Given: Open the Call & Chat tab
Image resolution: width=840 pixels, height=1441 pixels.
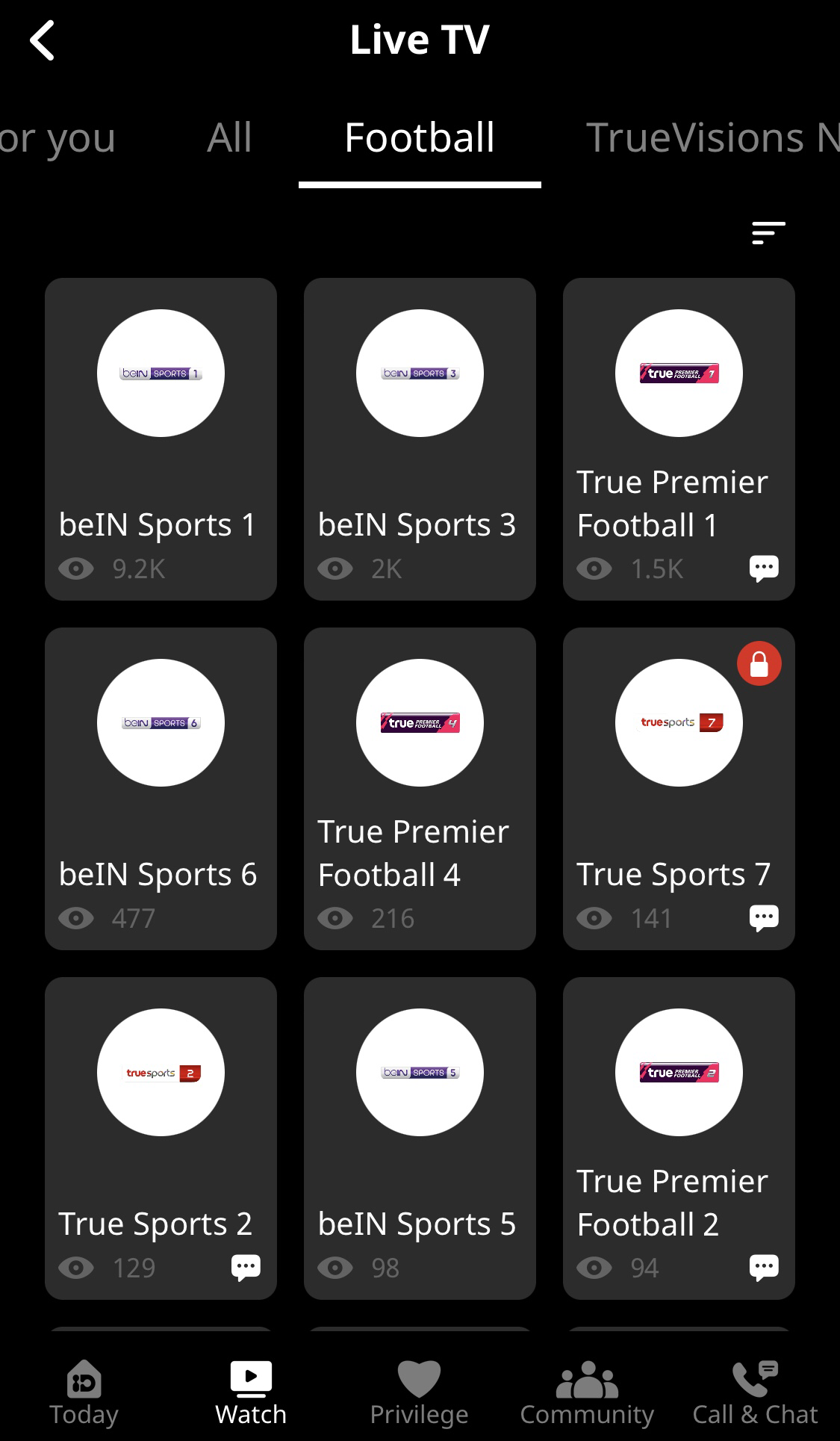Looking at the screenshot, I should [x=755, y=1393].
